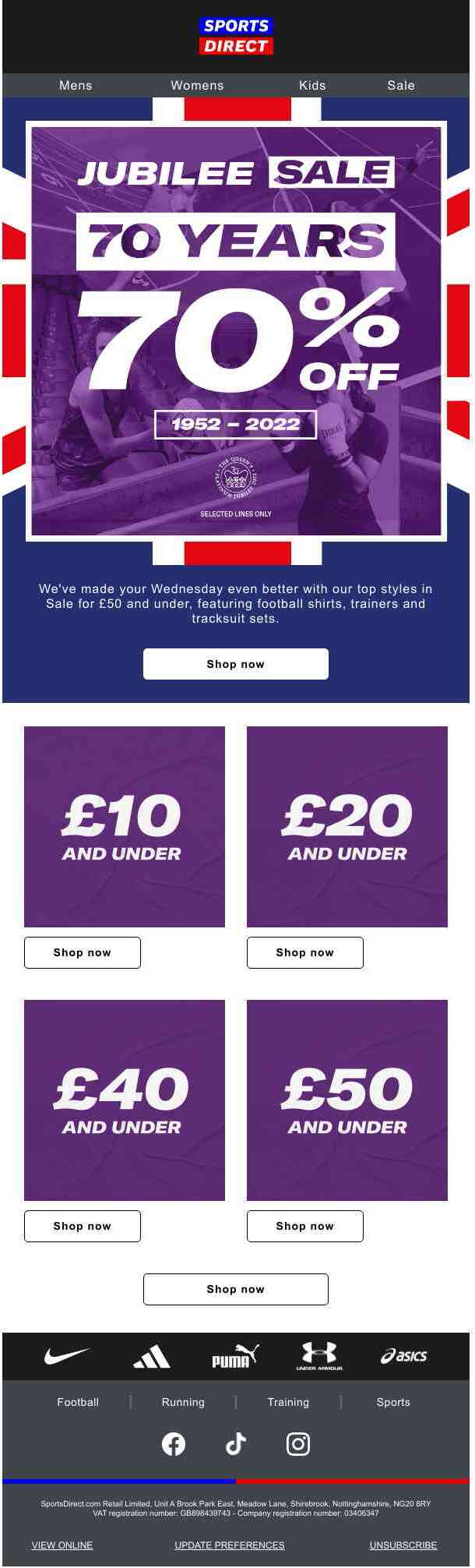The image size is (475, 1568).
Task: Open the Jubilee Sale 70% off banner
Action: (236, 331)
